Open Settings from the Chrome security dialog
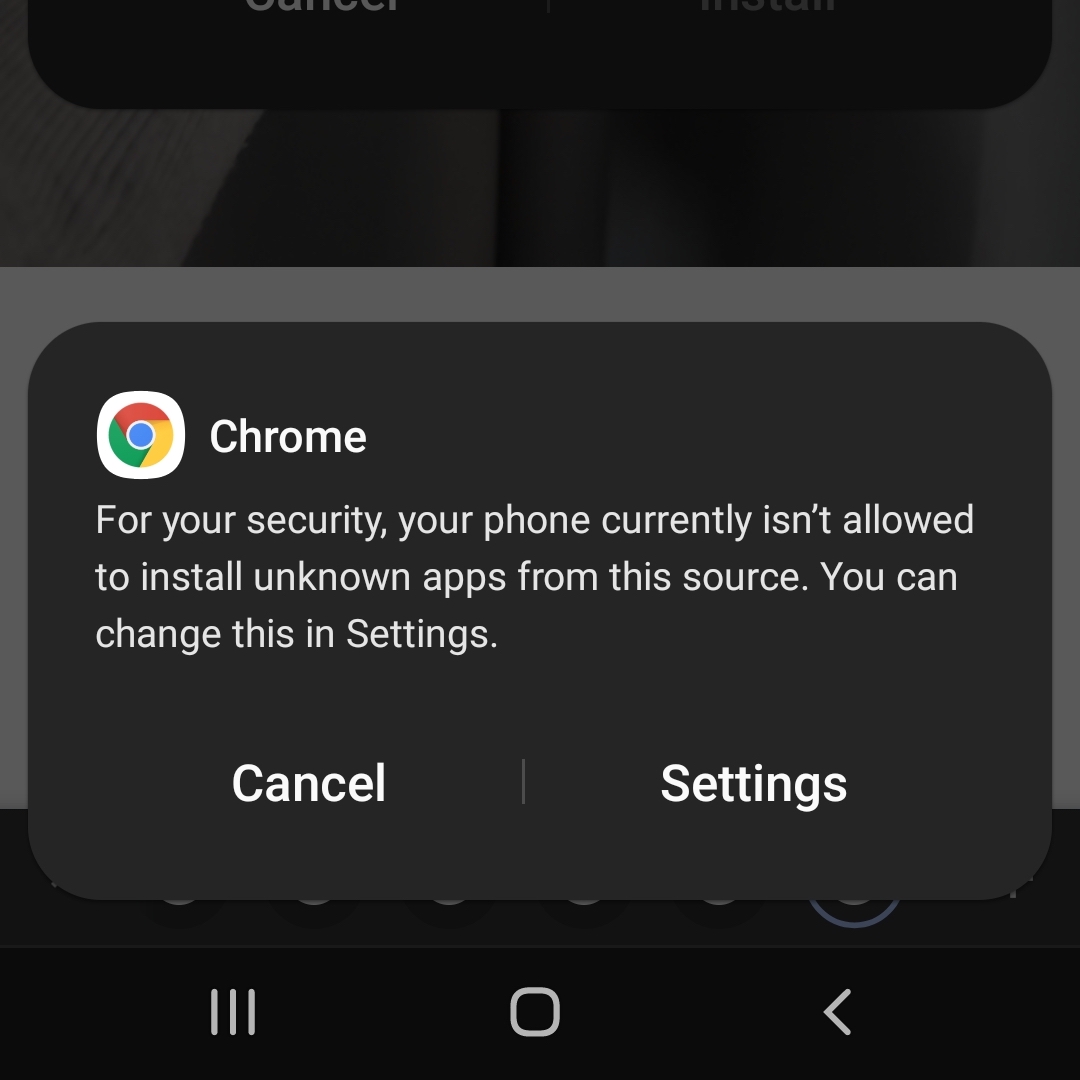This screenshot has width=1080, height=1080. (x=753, y=783)
